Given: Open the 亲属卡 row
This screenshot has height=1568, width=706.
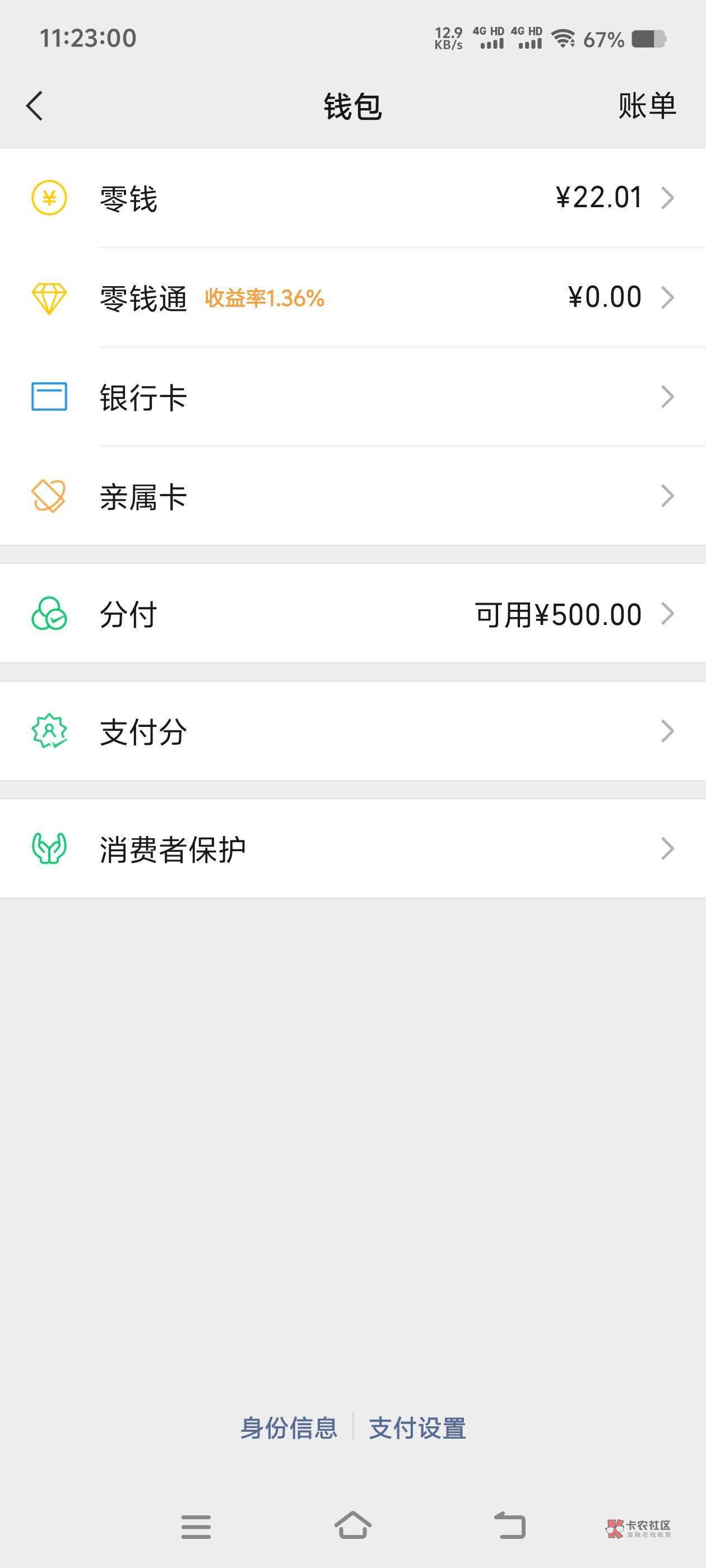Looking at the screenshot, I should pyautogui.click(x=352, y=496).
